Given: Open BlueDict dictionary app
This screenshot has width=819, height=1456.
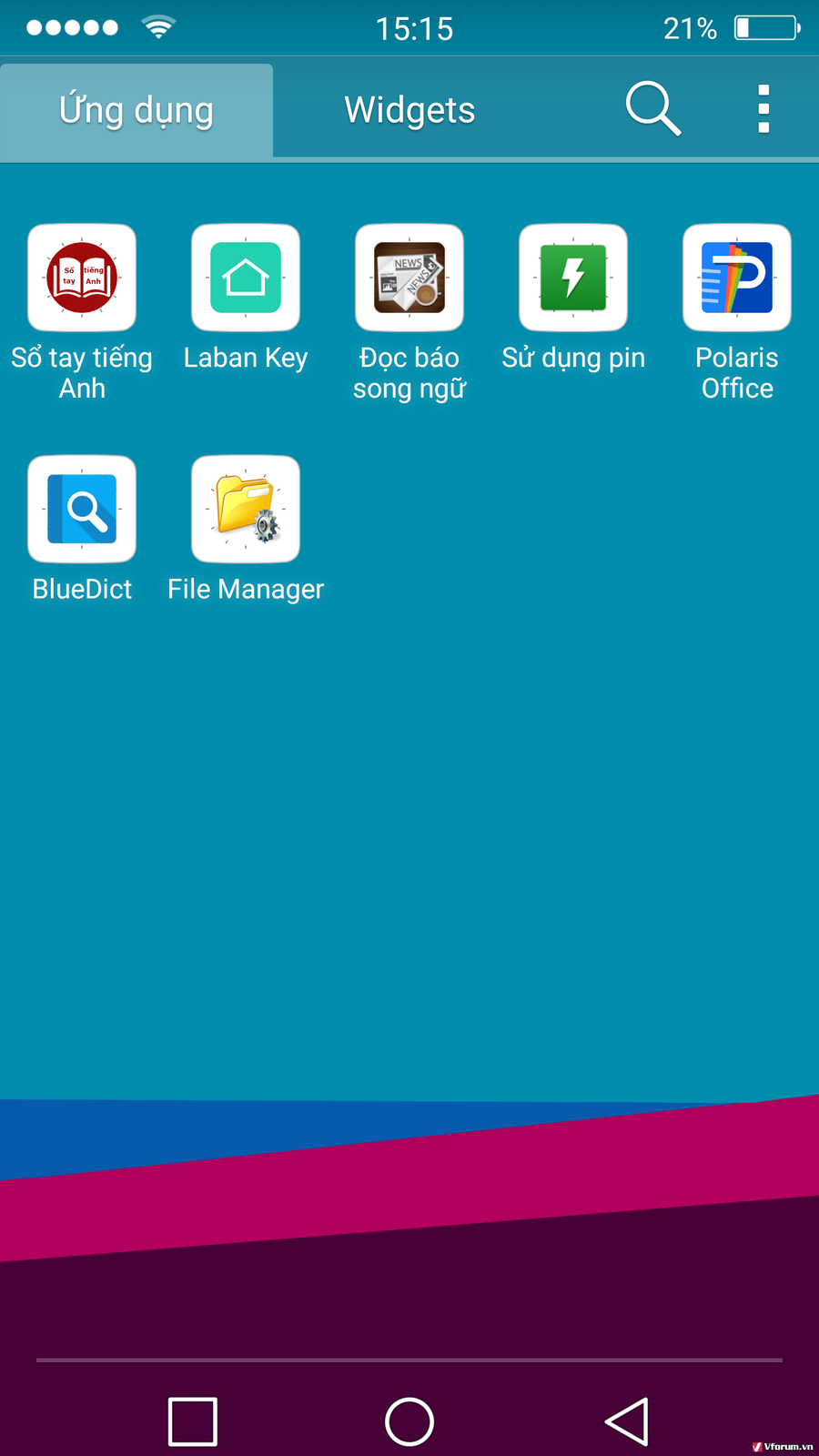Looking at the screenshot, I should (x=82, y=509).
